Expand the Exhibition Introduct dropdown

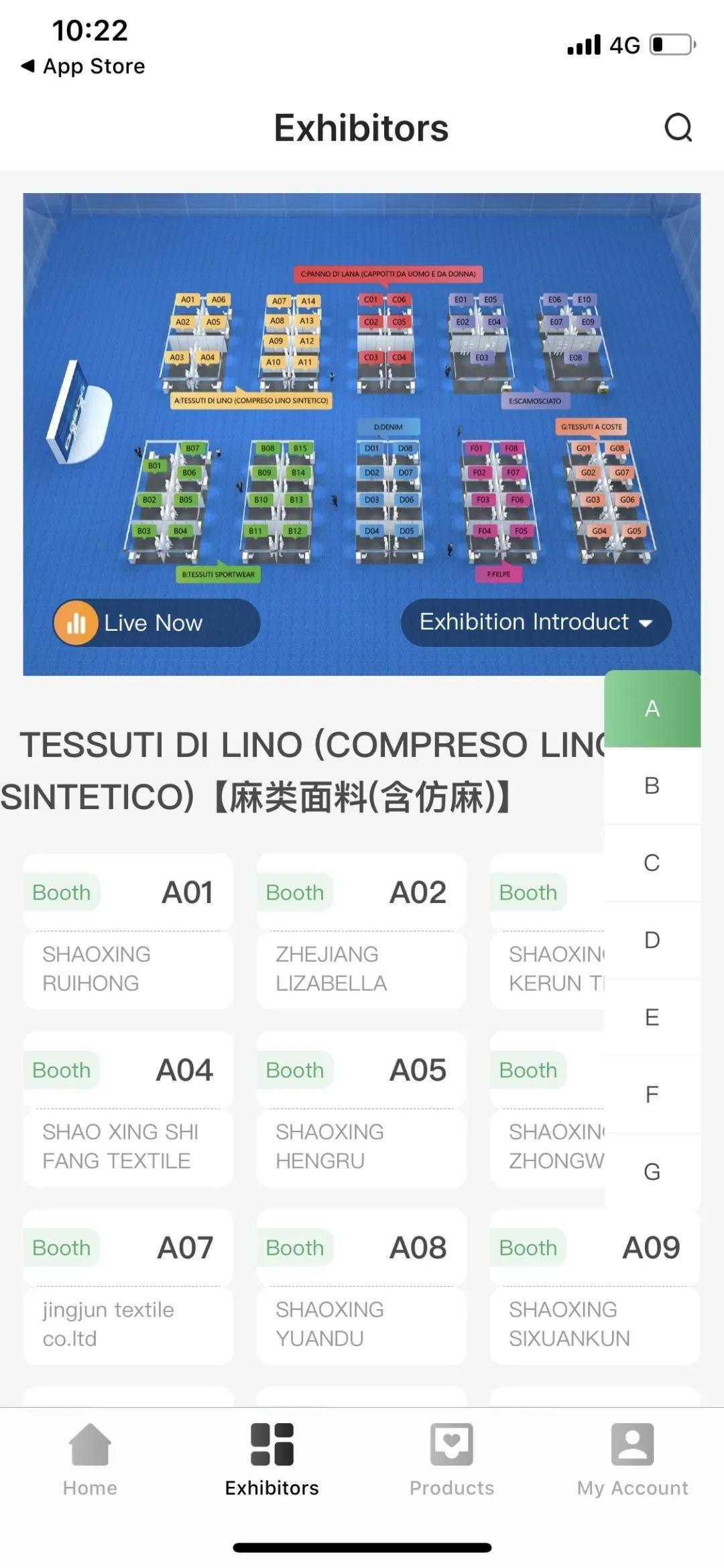[x=536, y=623]
